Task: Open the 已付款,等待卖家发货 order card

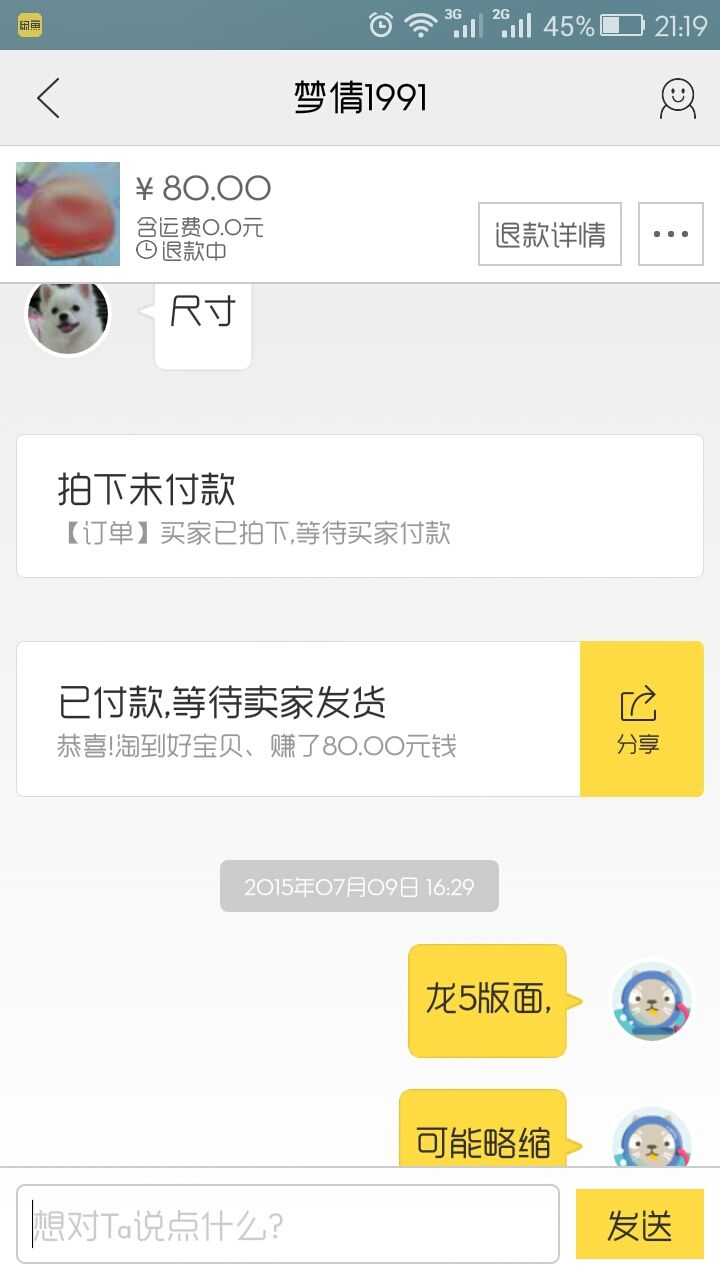Action: (x=298, y=719)
